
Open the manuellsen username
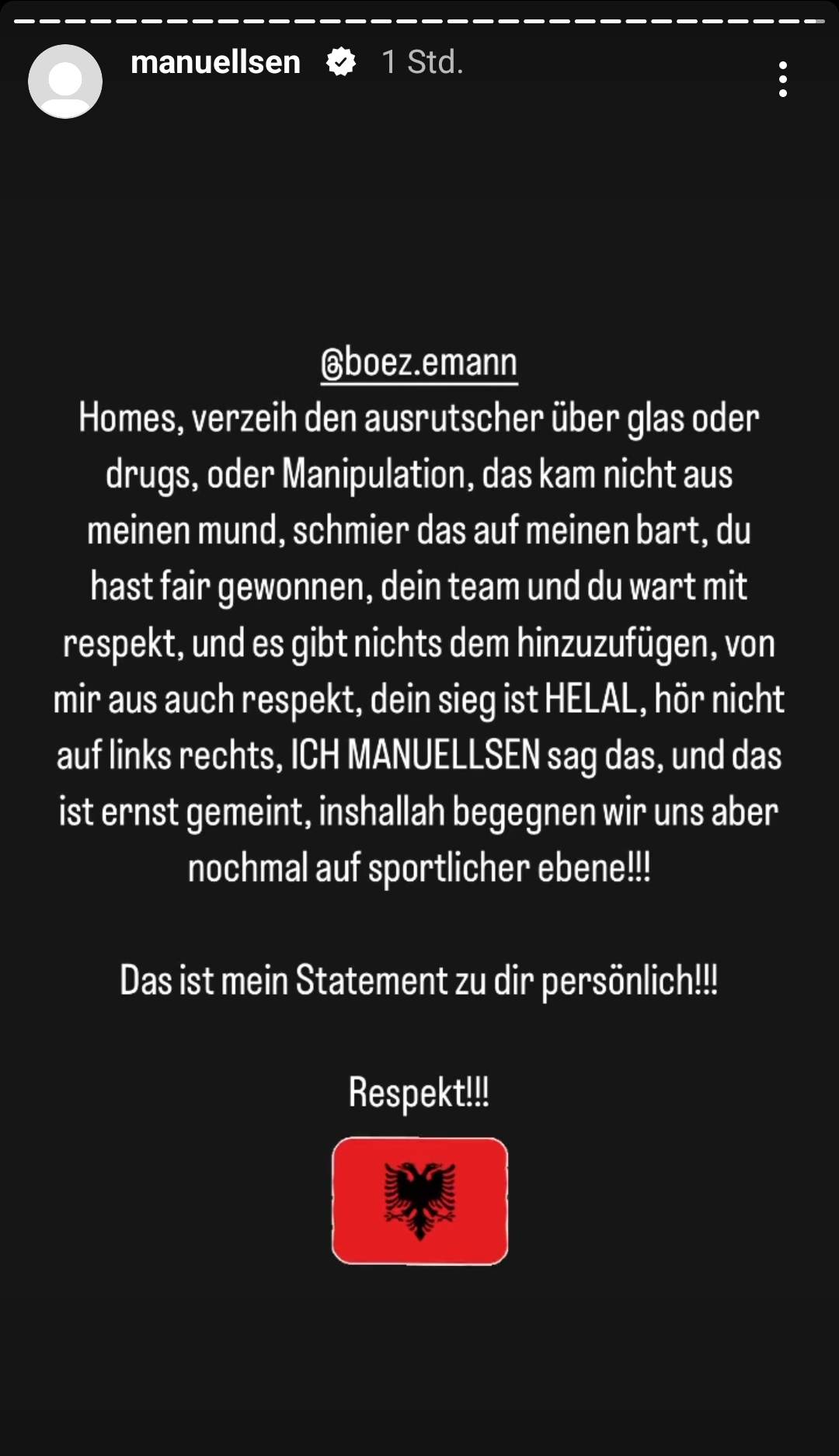click(x=215, y=62)
